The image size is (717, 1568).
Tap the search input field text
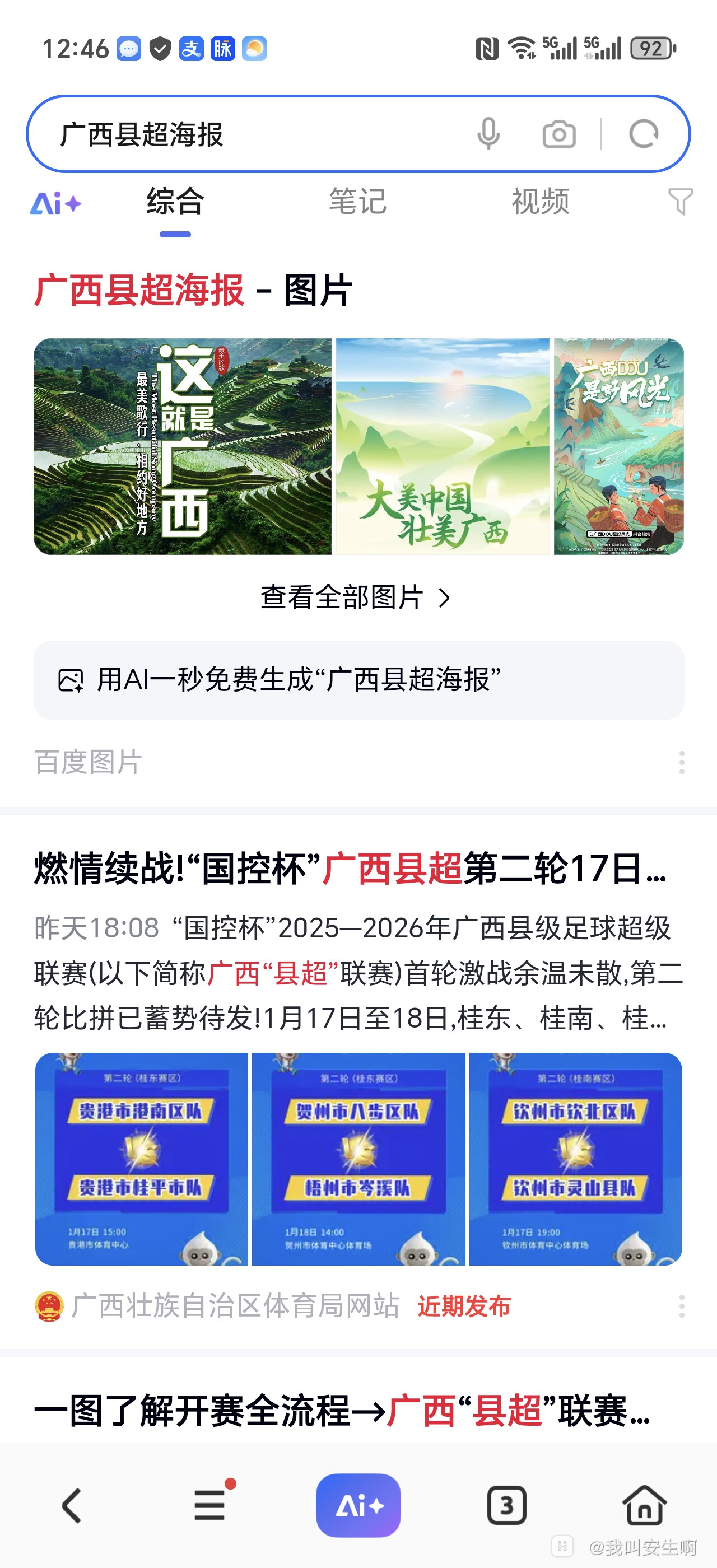tap(141, 134)
